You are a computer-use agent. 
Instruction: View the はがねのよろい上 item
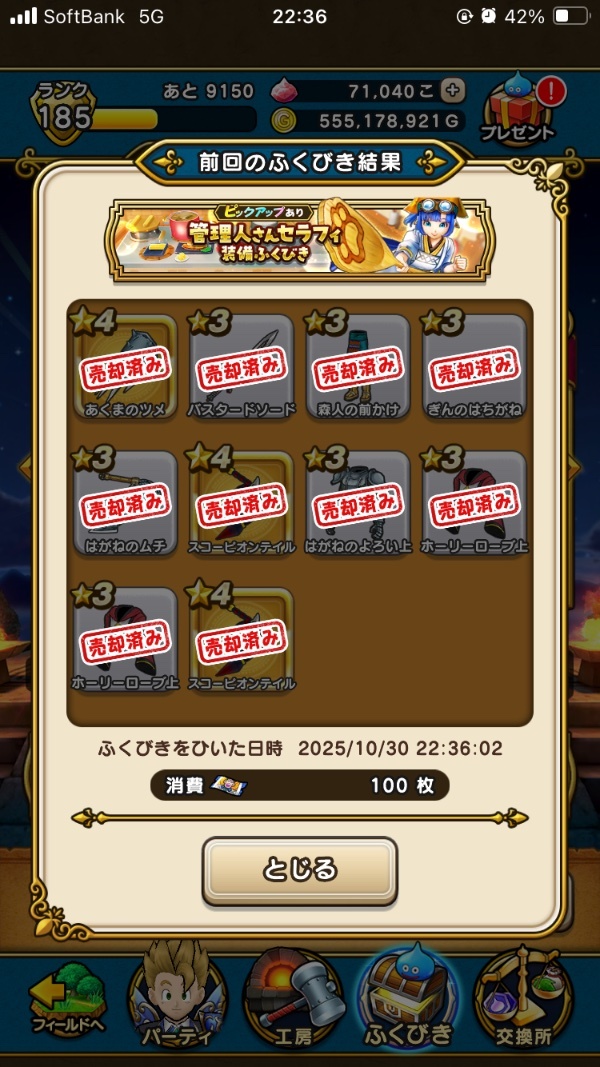(x=358, y=504)
